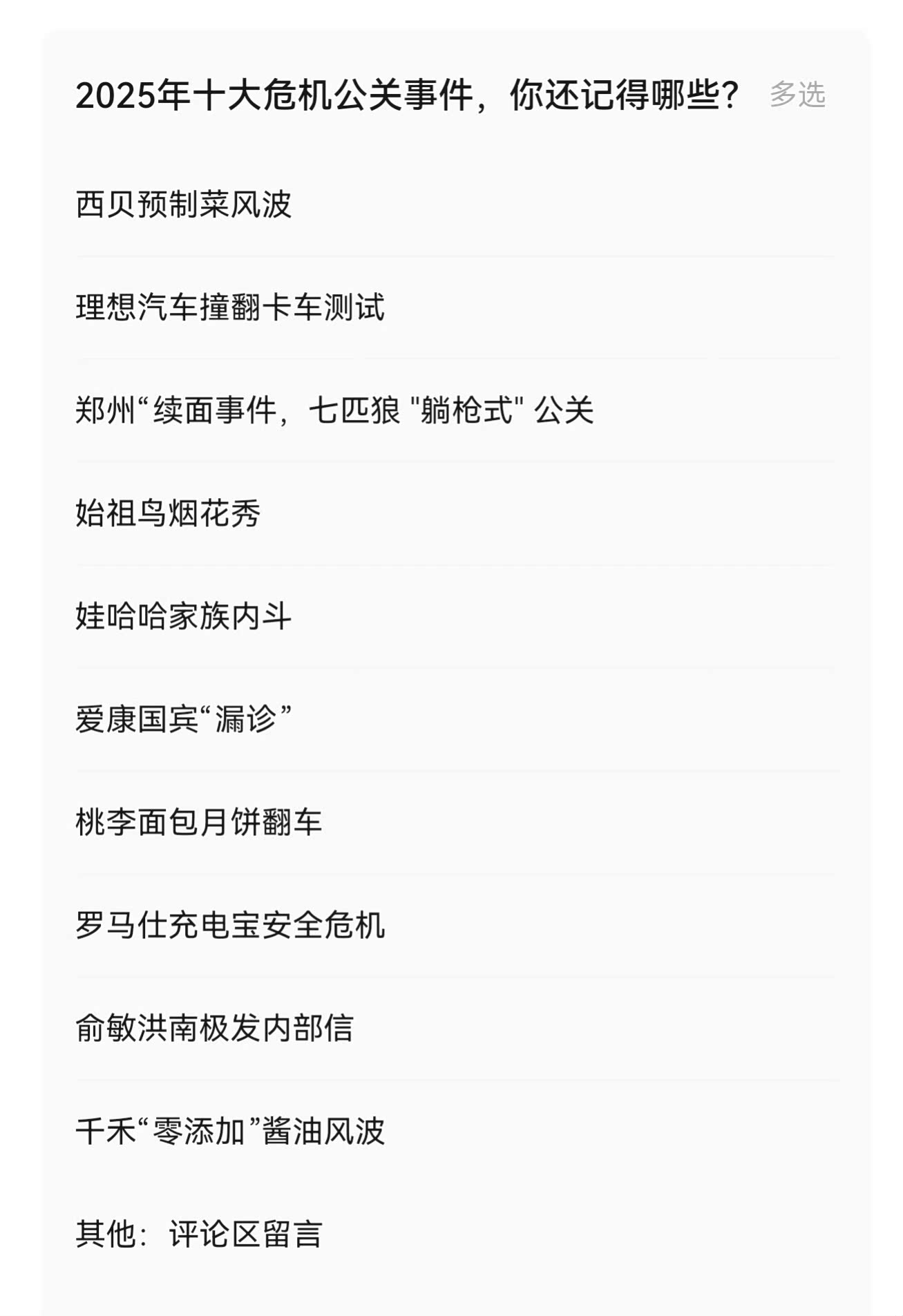
Task: Select 娃哈哈家族内斗 in the poll
Action: pyautogui.click(x=184, y=616)
